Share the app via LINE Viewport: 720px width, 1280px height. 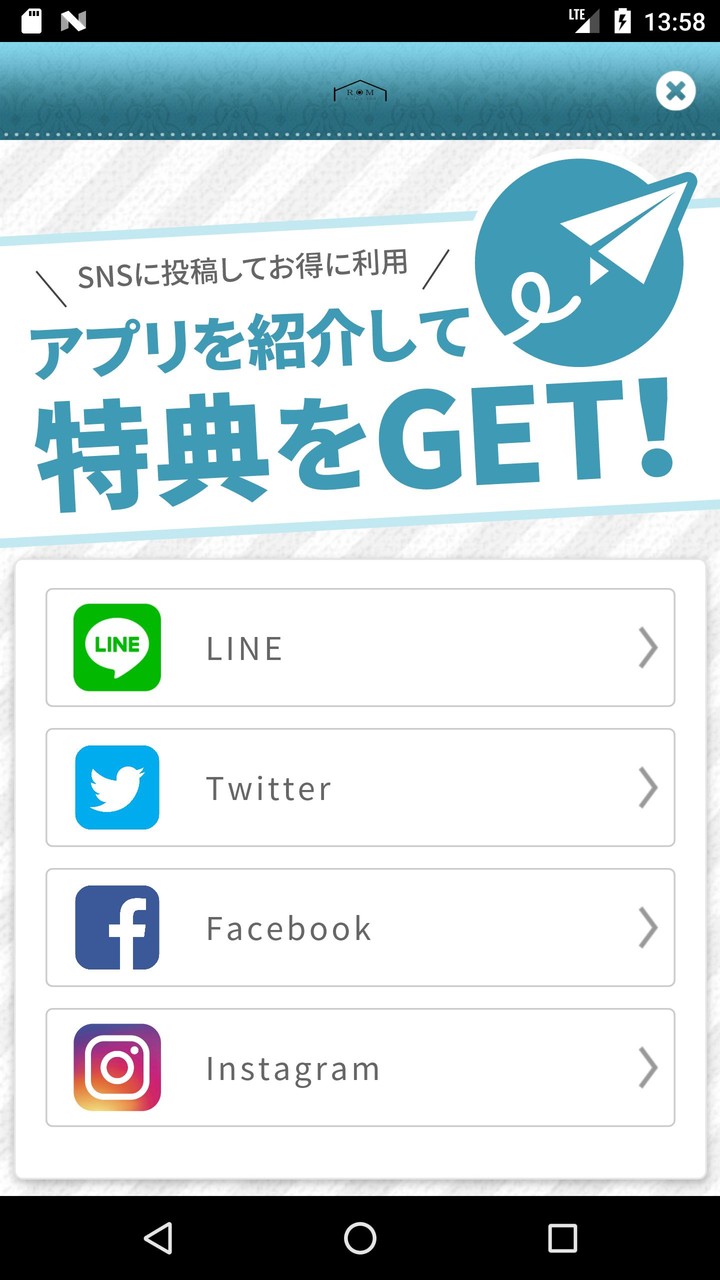[360, 648]
